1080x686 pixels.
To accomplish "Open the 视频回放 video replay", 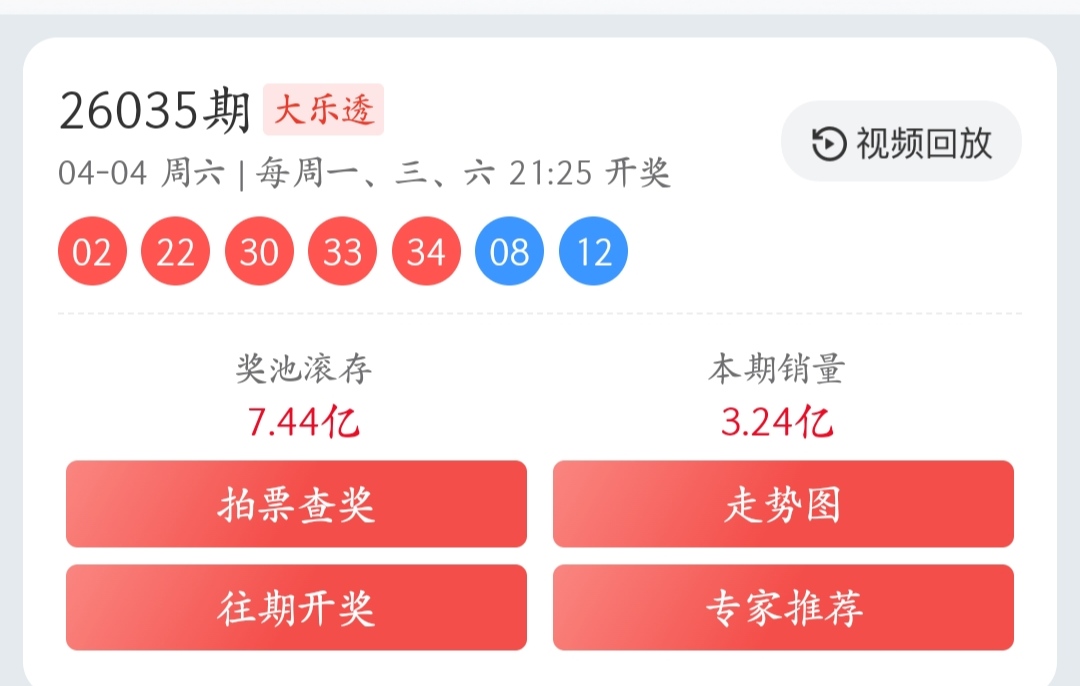I will tap(901, 143).
